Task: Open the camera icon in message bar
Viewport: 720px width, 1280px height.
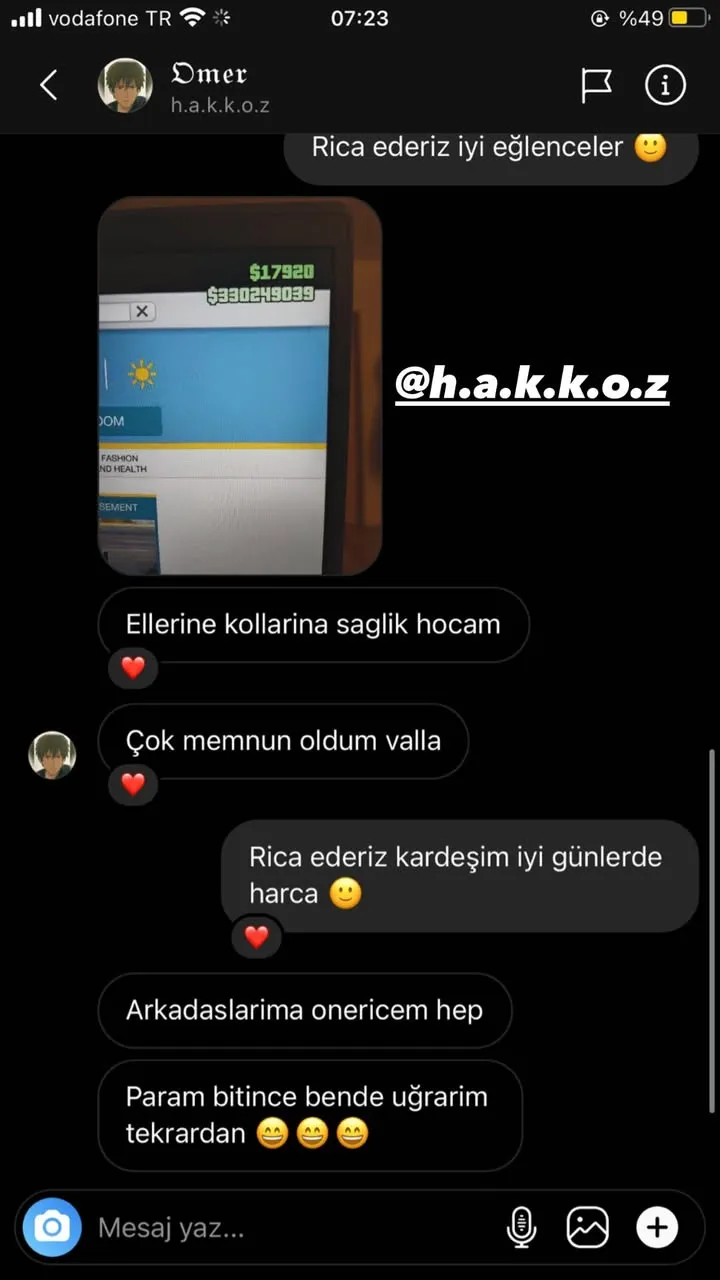Action: [x=51, y=1227]
